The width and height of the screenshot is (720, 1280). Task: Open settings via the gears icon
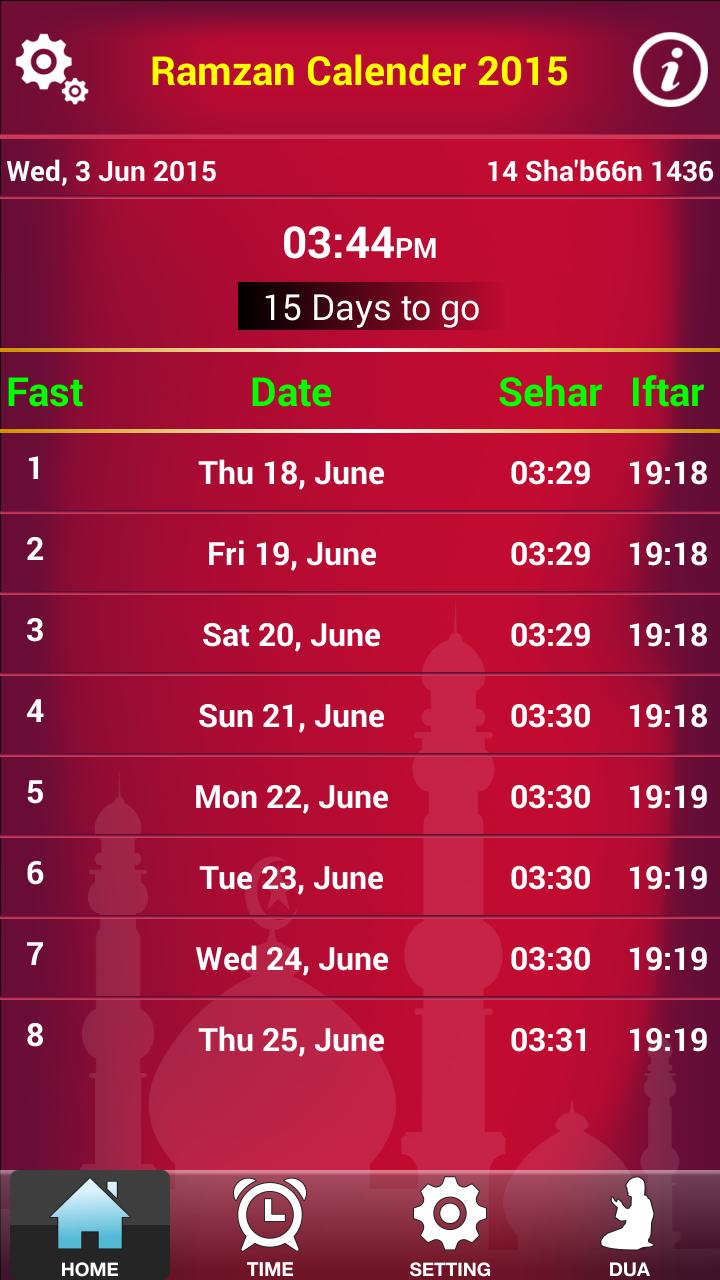52,68
